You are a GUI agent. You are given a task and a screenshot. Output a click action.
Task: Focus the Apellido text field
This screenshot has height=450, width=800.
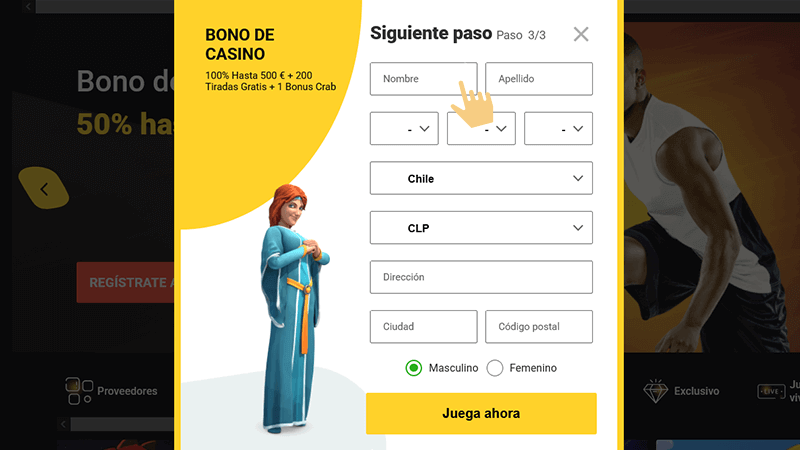[x=539, y=79]
